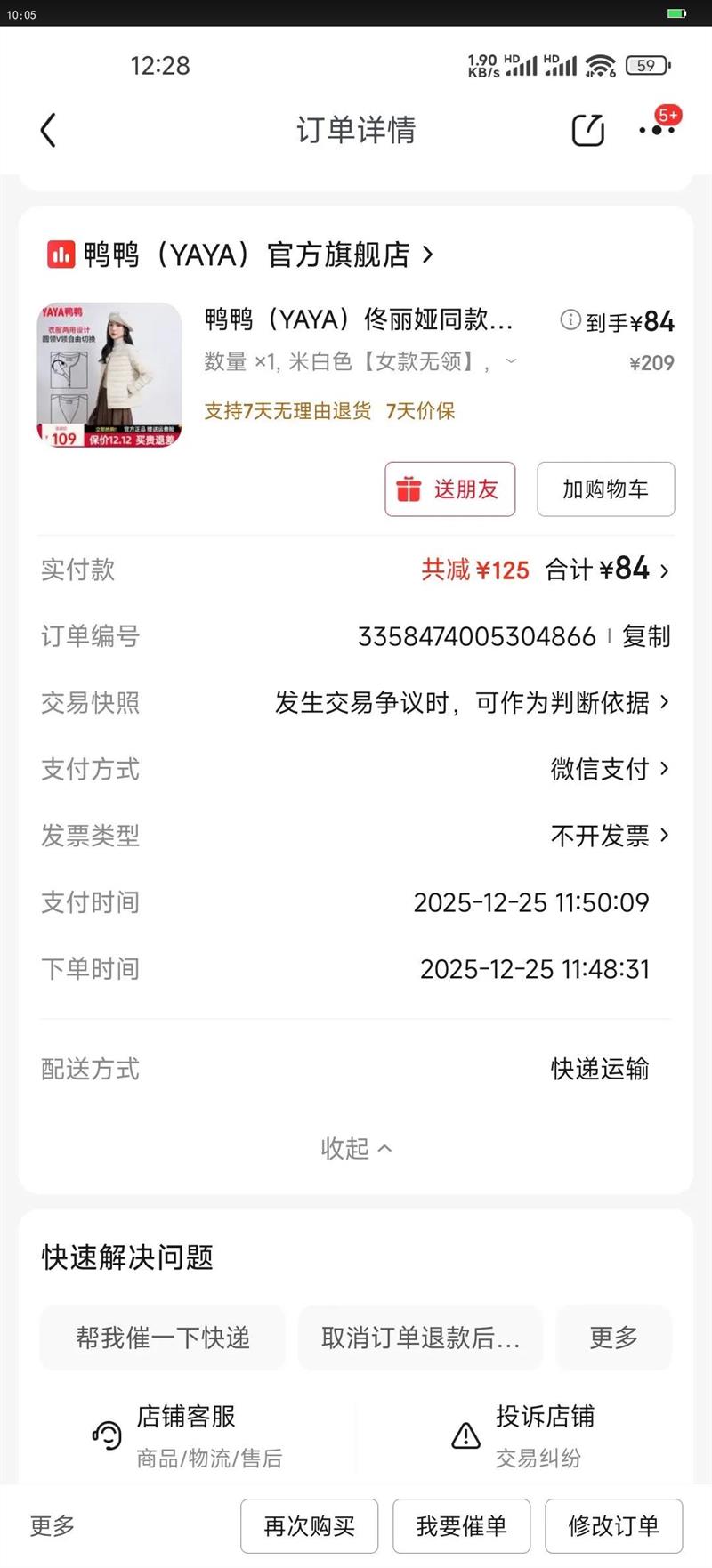Add item via 加购物车 button
The image size is (712, 1568).
click(x=605, y=489)
